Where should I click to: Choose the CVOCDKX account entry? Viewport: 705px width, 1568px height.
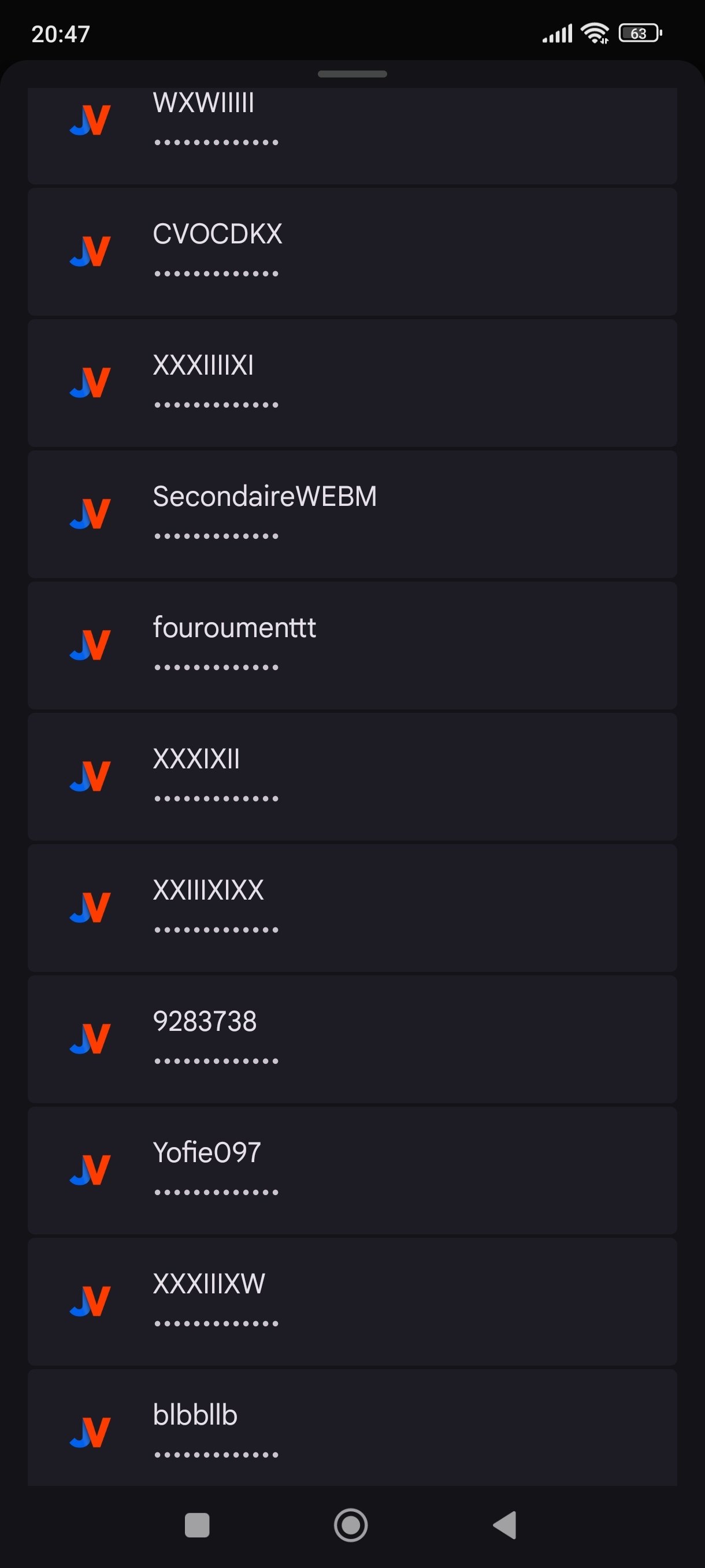pos(352,252)
